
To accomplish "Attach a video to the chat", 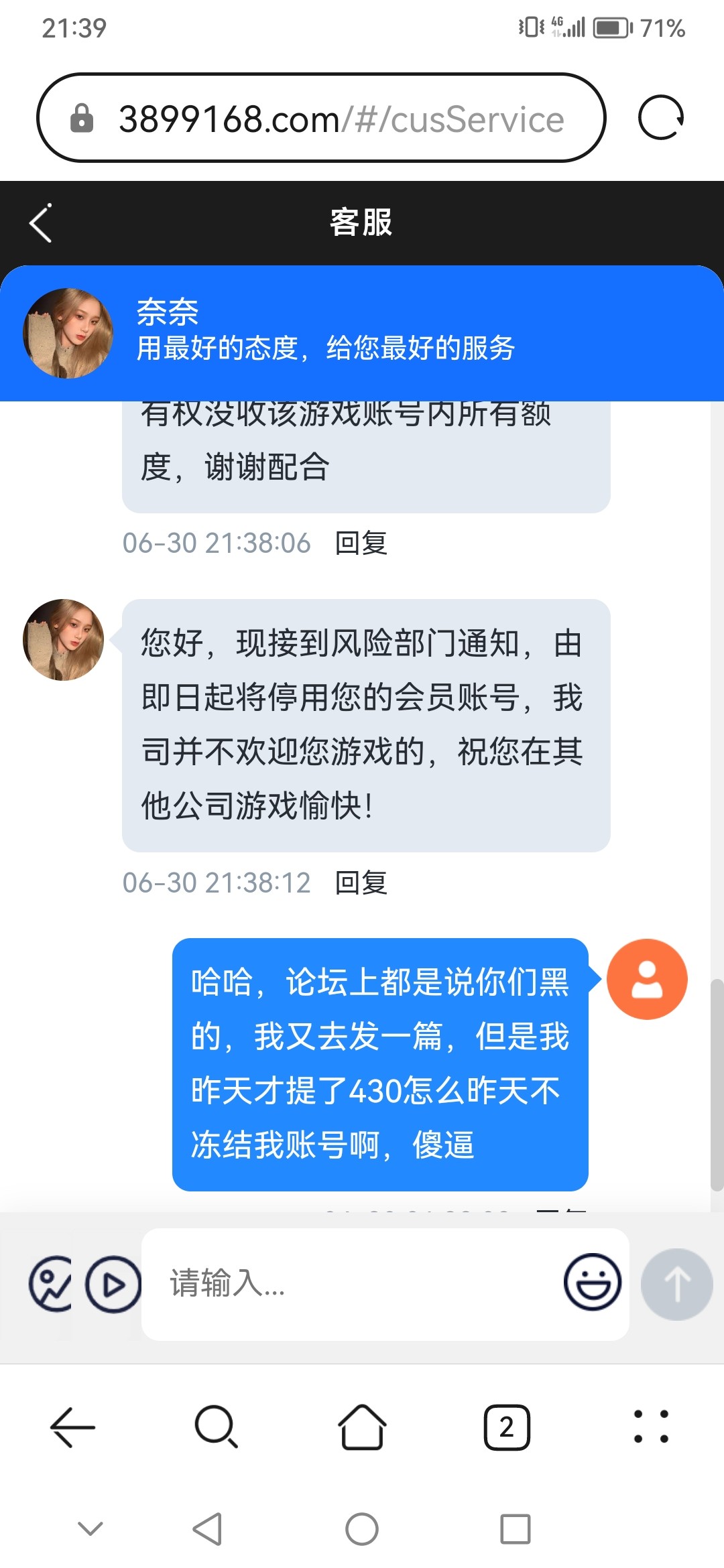I will pyautogui.click(x=113, y=1284).
